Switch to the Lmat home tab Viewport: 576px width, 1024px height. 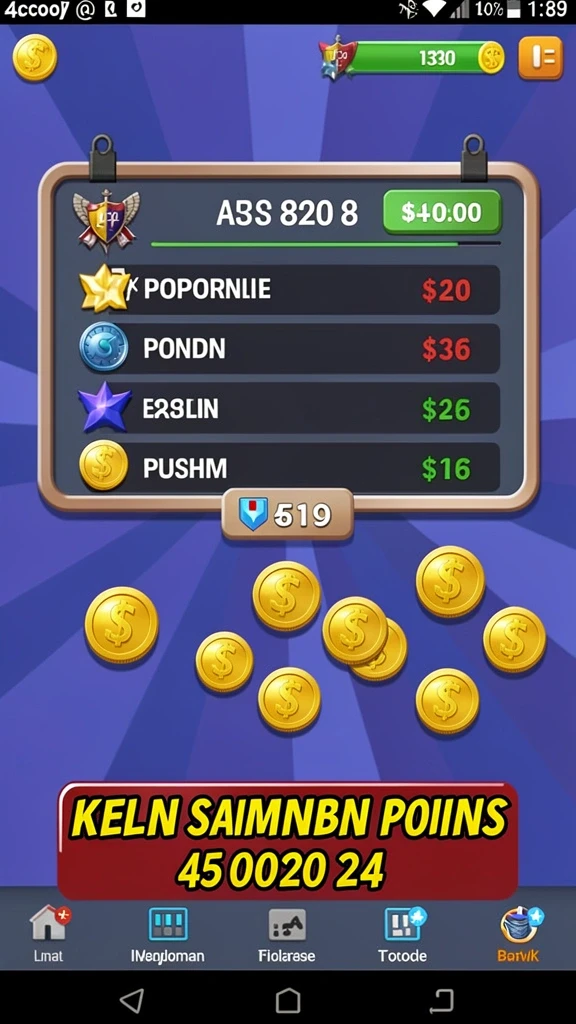point(49,934)
